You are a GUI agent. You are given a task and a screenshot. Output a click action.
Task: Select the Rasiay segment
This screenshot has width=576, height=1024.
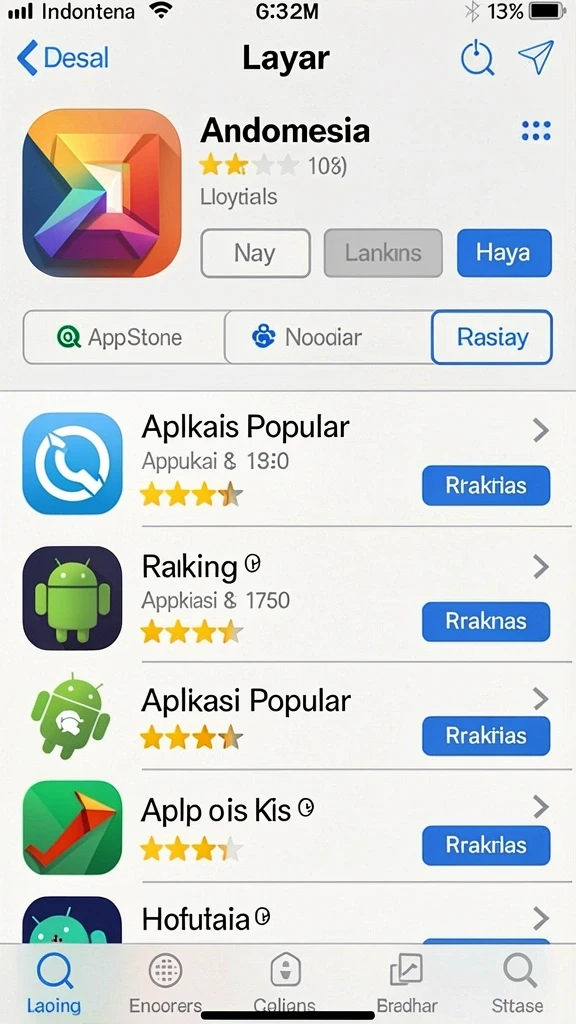point(492,337)
